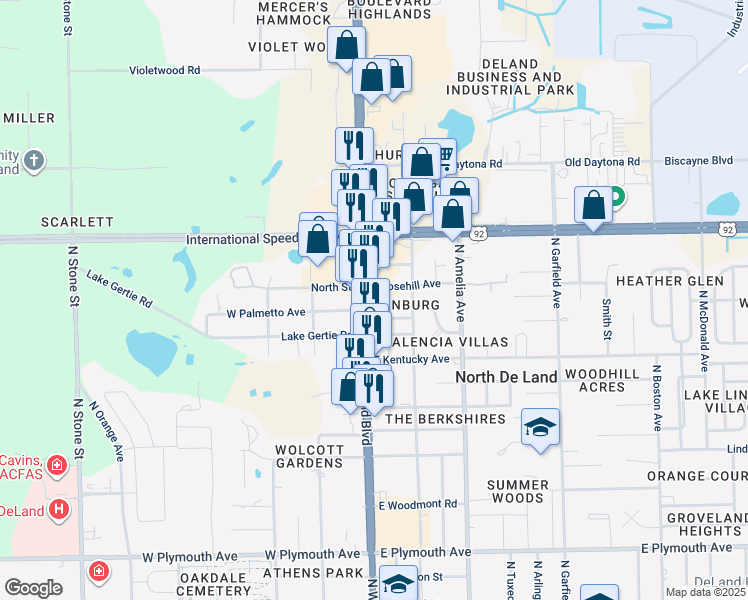The height and width of the screenshot is (600, 748).
Task: Open the school marker near E Plymouth Ave
Action: (x=398, y=583)
